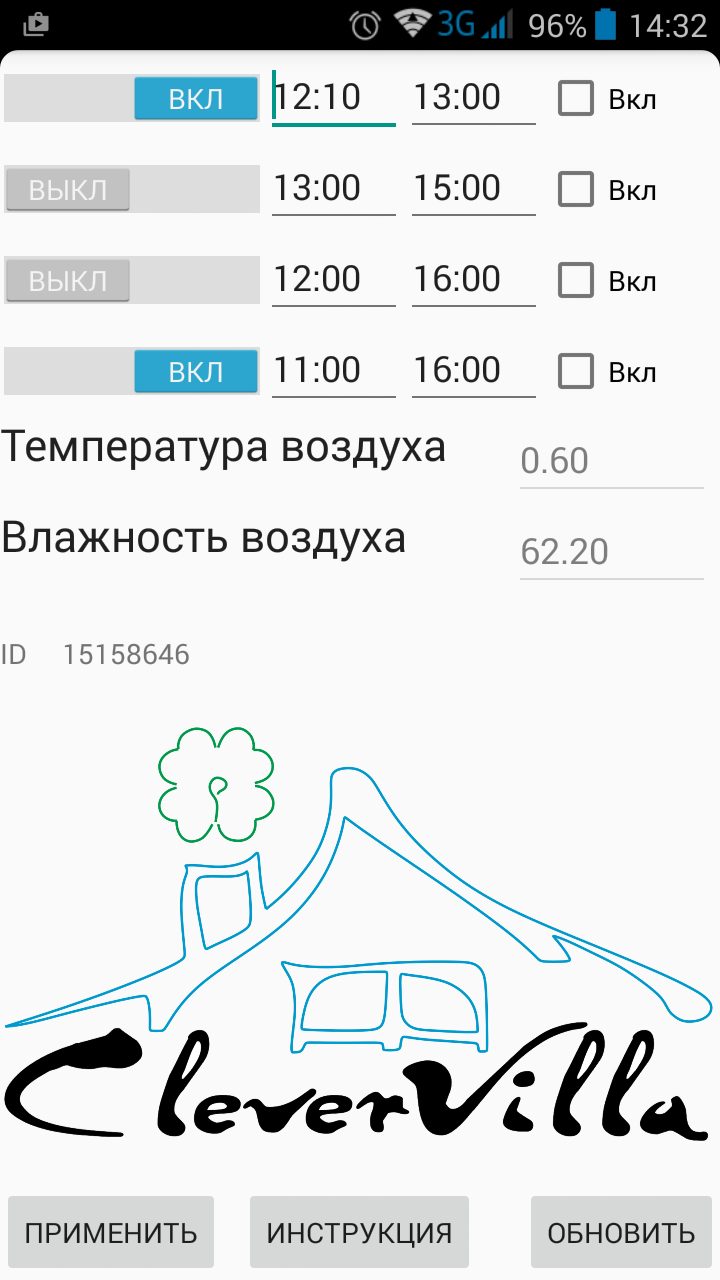The width and height of the screenshot is (720, 1280).
Task: Check the Вкл box in the 12:00–16:00 row
Action: point(576,281)
